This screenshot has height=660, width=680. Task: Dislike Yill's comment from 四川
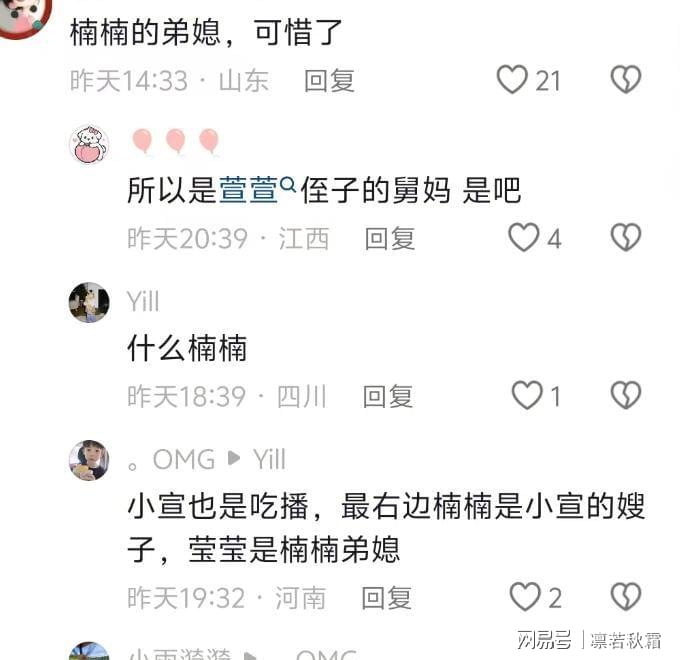tap(625, 395)
